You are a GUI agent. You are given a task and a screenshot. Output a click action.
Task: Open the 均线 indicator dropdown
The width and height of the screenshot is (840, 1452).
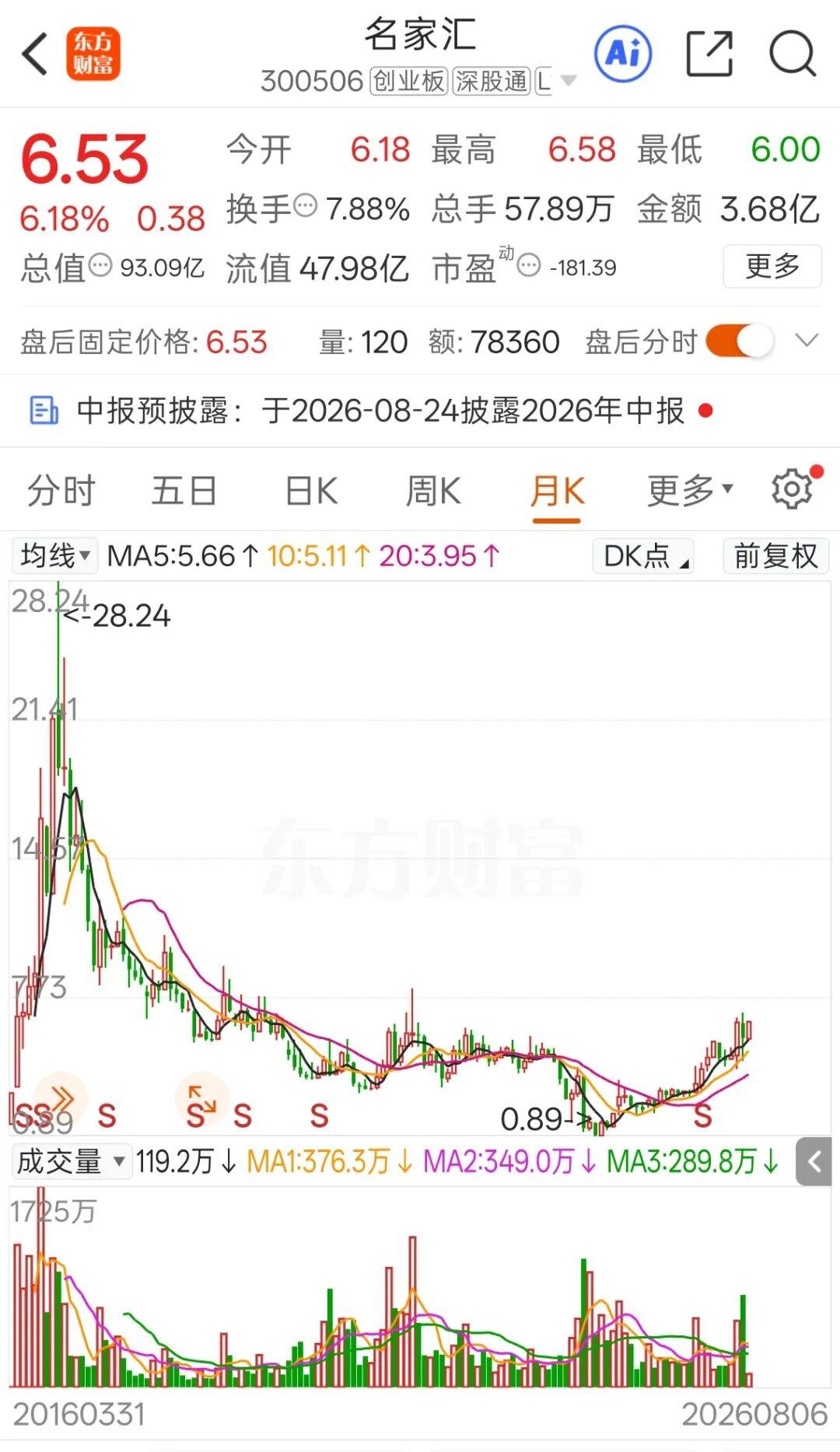[54, 556]
